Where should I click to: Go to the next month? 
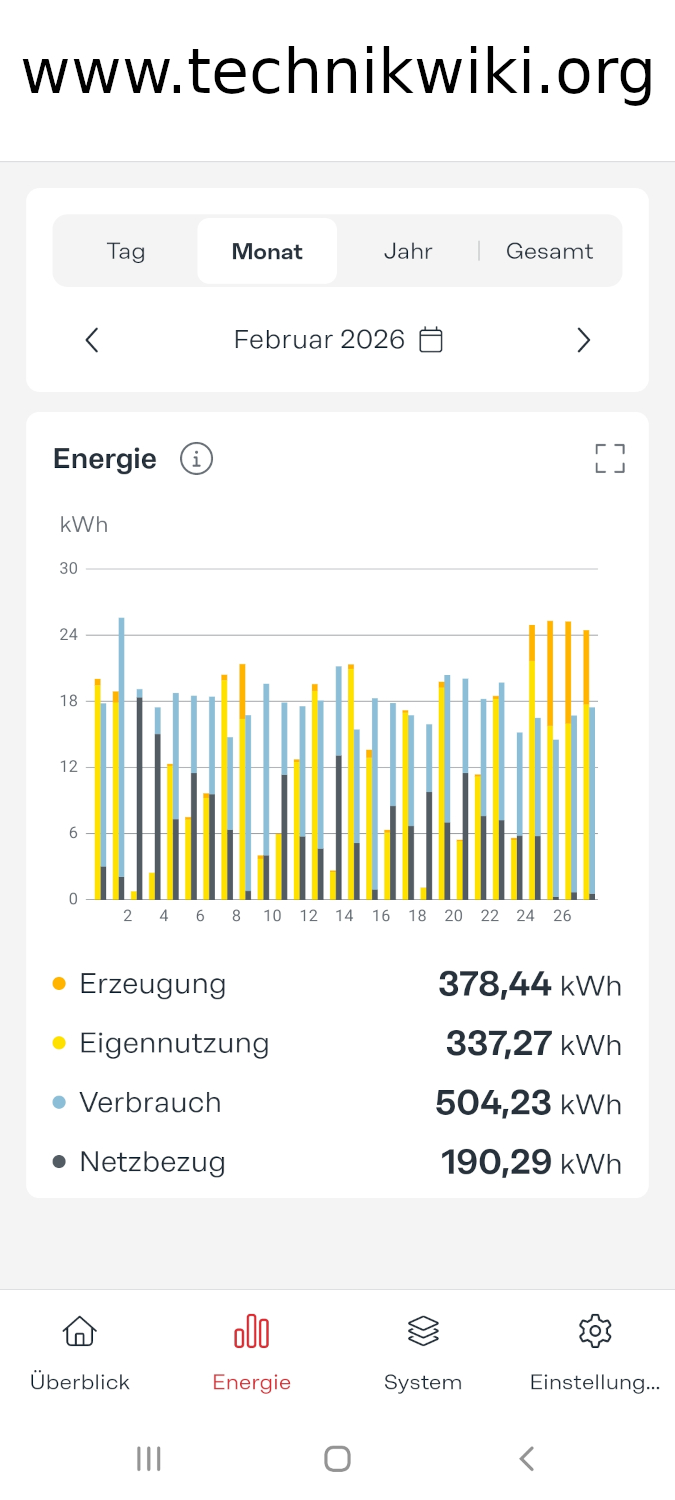pyautogui.click(x=584, y=340)
